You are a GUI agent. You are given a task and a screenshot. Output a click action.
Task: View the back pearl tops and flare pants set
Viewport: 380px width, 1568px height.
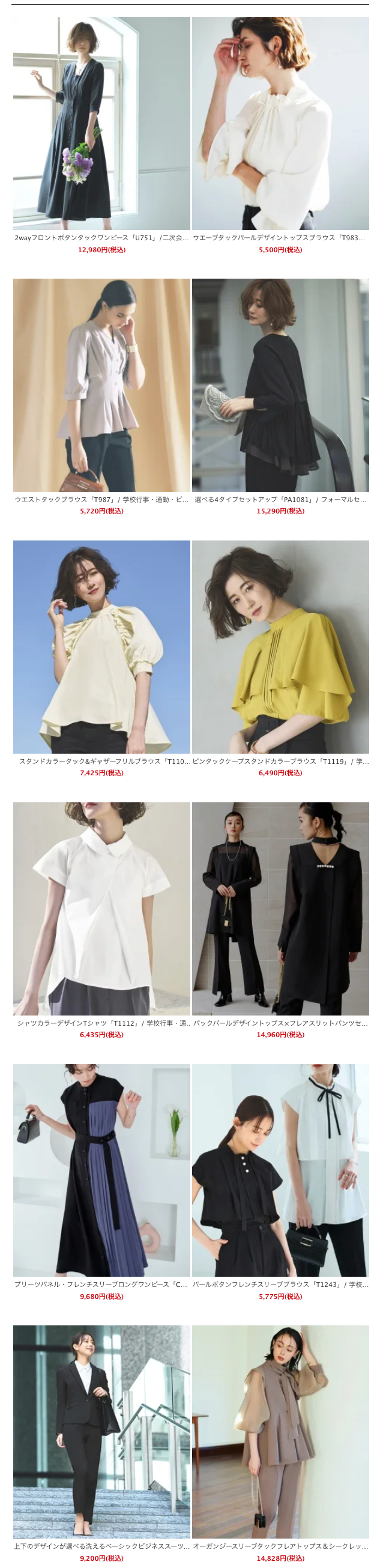[x=280, y=908]
